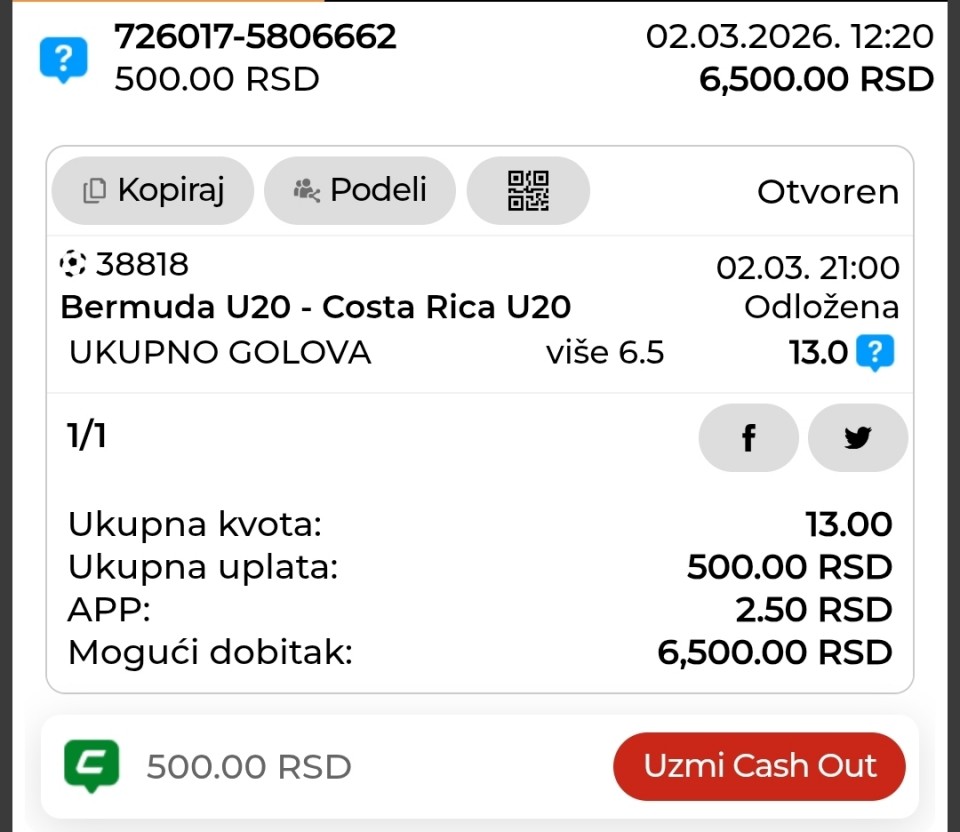
Task: Share ticket on Facebook
Action: tap(748, 438)
